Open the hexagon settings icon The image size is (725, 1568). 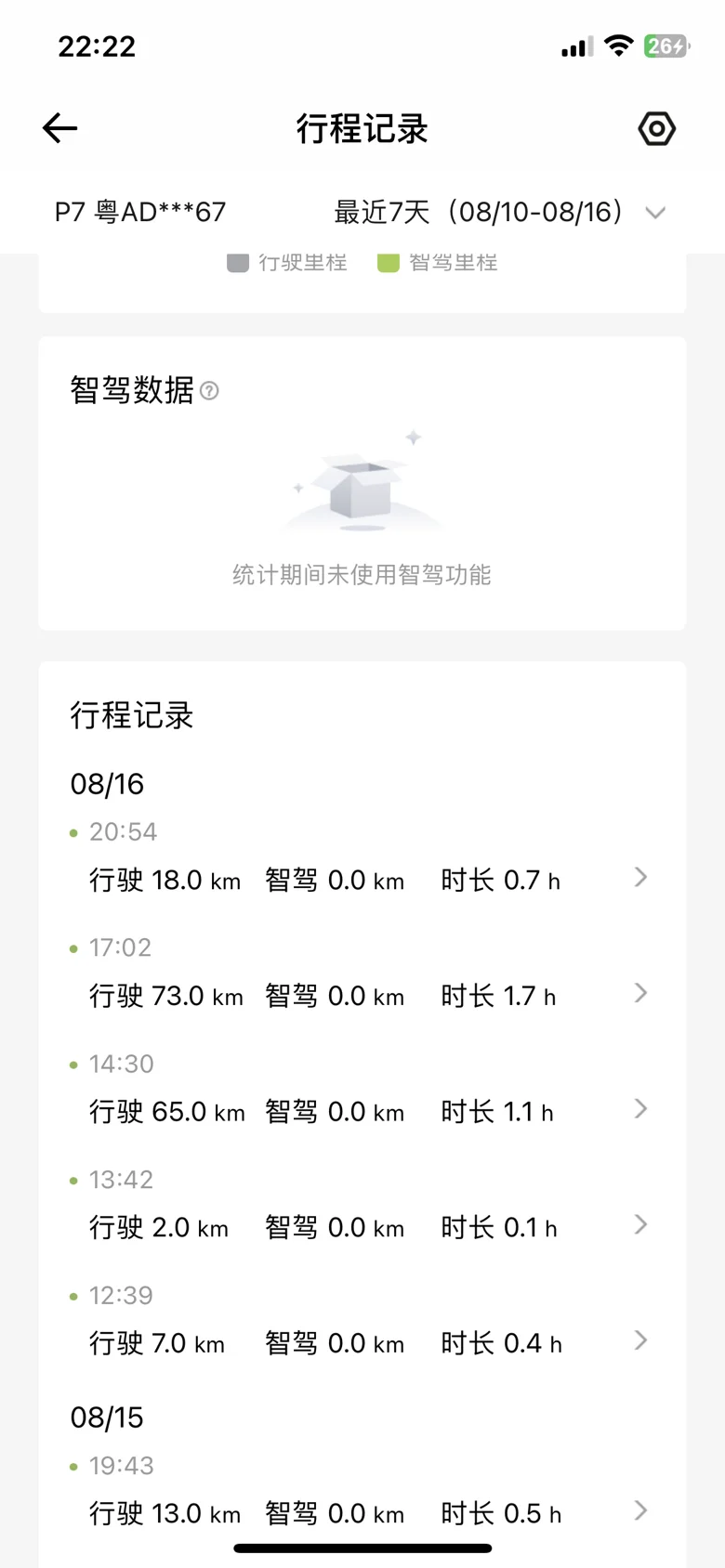click(656, 128)
